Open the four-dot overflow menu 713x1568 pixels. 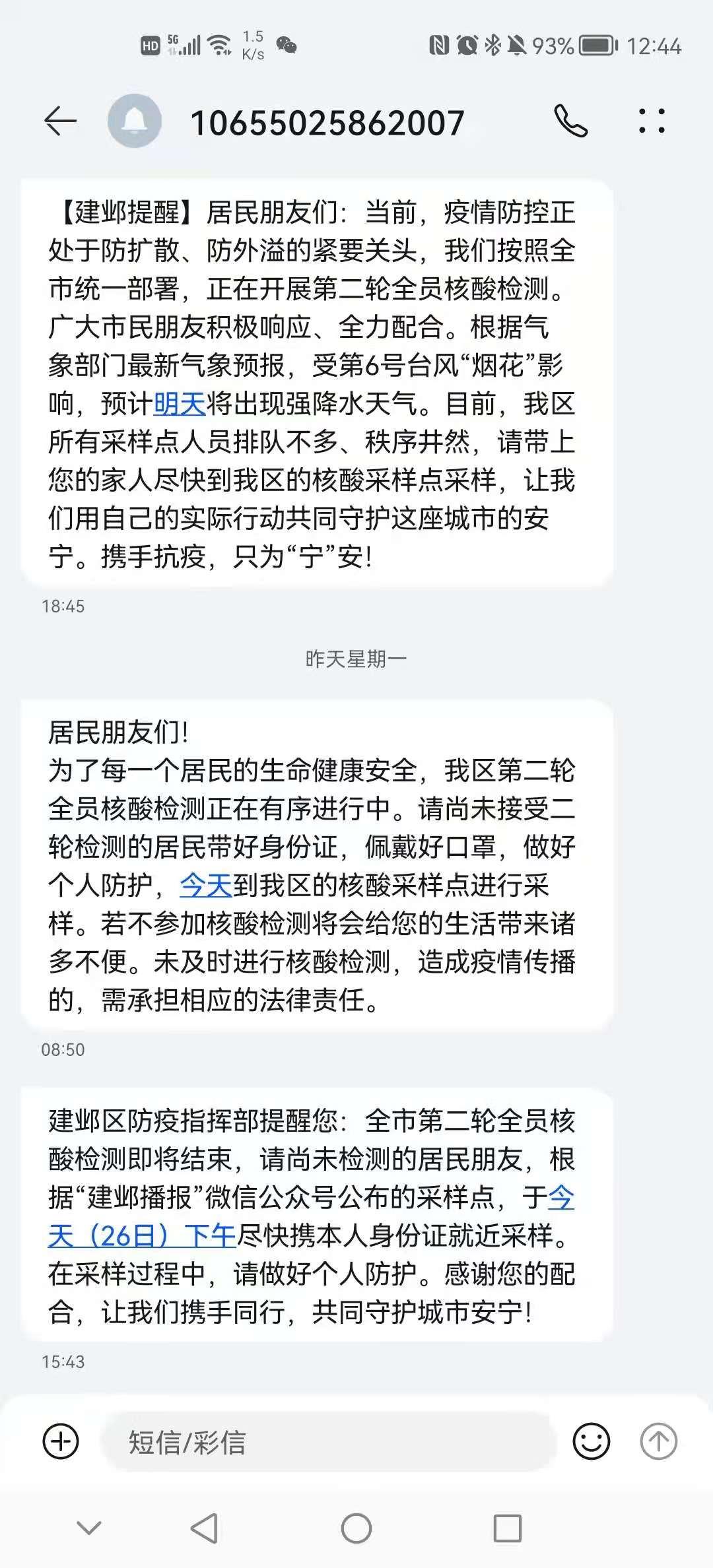click(652, 121)
